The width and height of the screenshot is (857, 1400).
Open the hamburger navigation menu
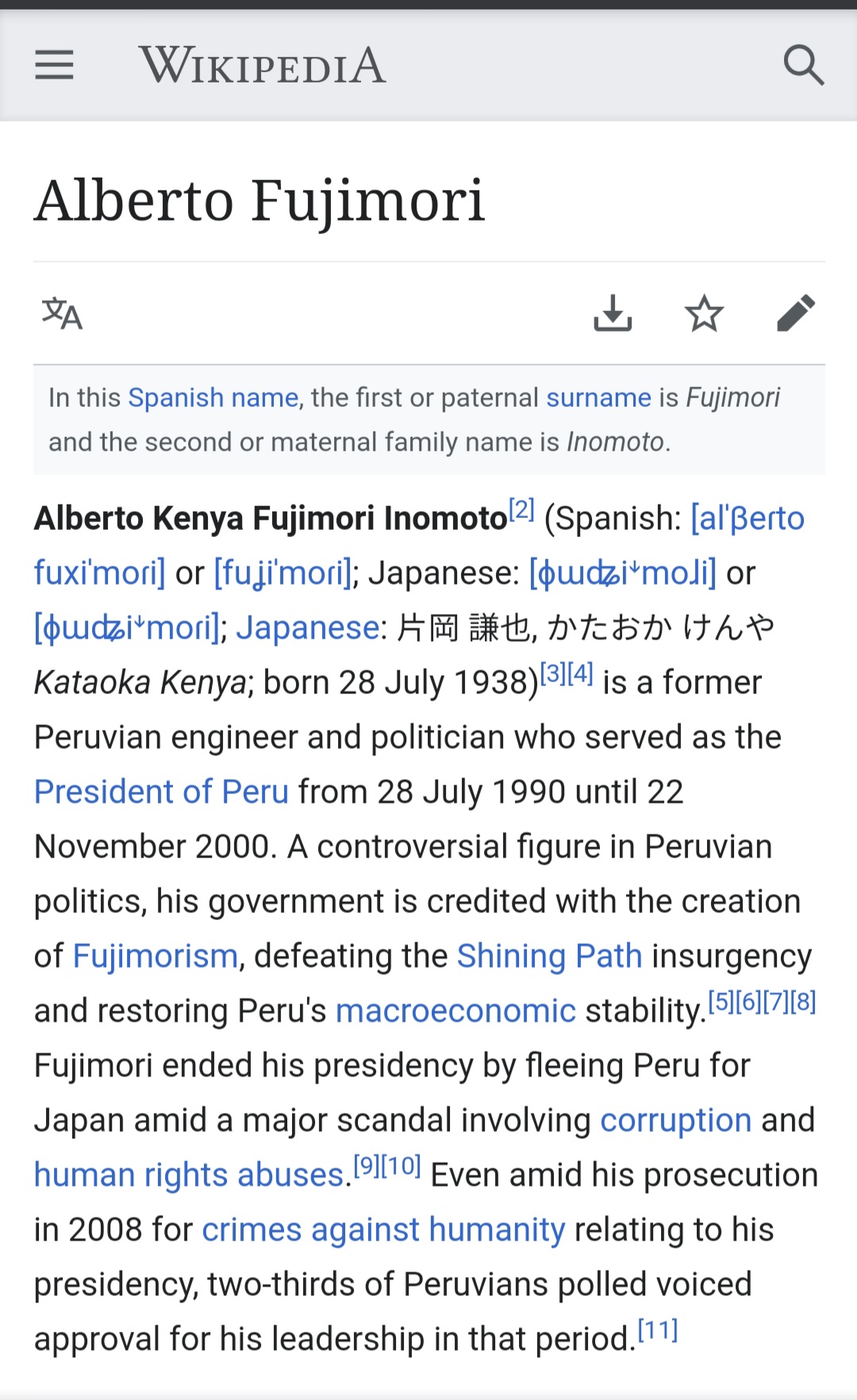pos(54,65)
